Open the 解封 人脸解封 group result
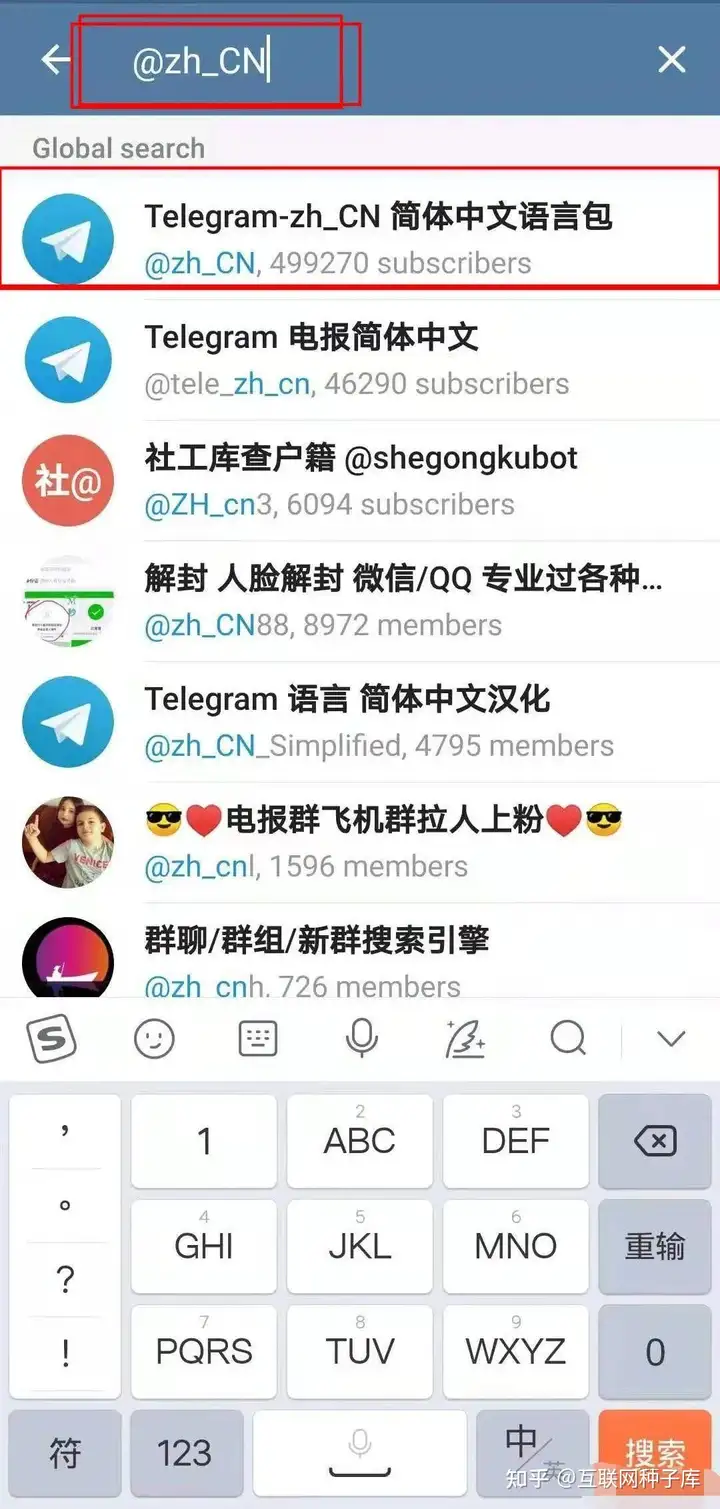 pos(360,601)
